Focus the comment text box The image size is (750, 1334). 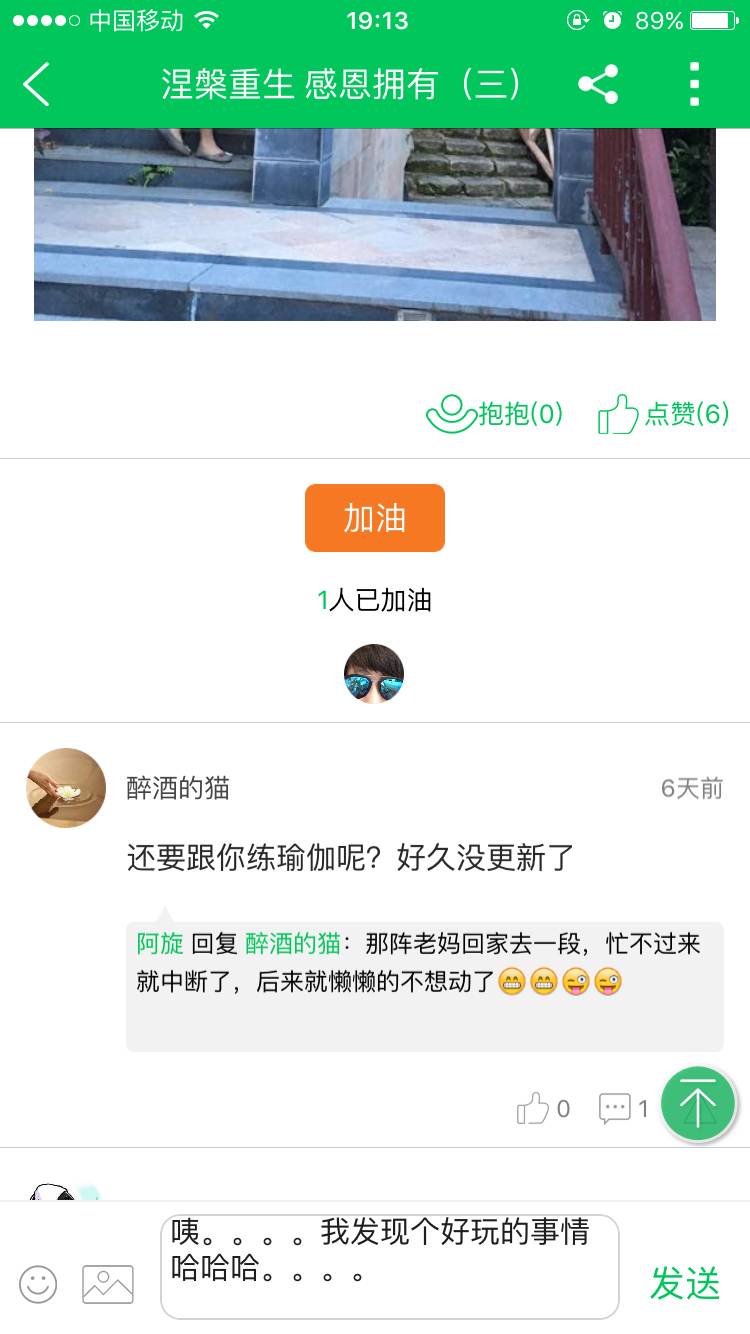point(389,1266)
